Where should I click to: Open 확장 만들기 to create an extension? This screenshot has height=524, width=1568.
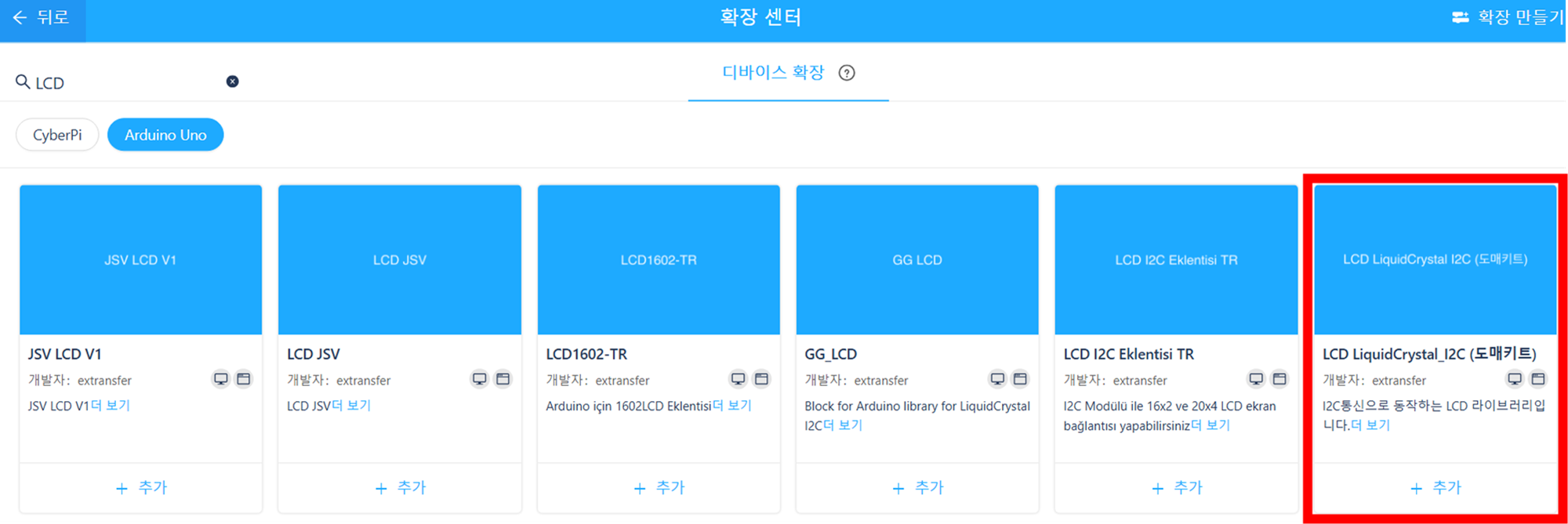1507,17
